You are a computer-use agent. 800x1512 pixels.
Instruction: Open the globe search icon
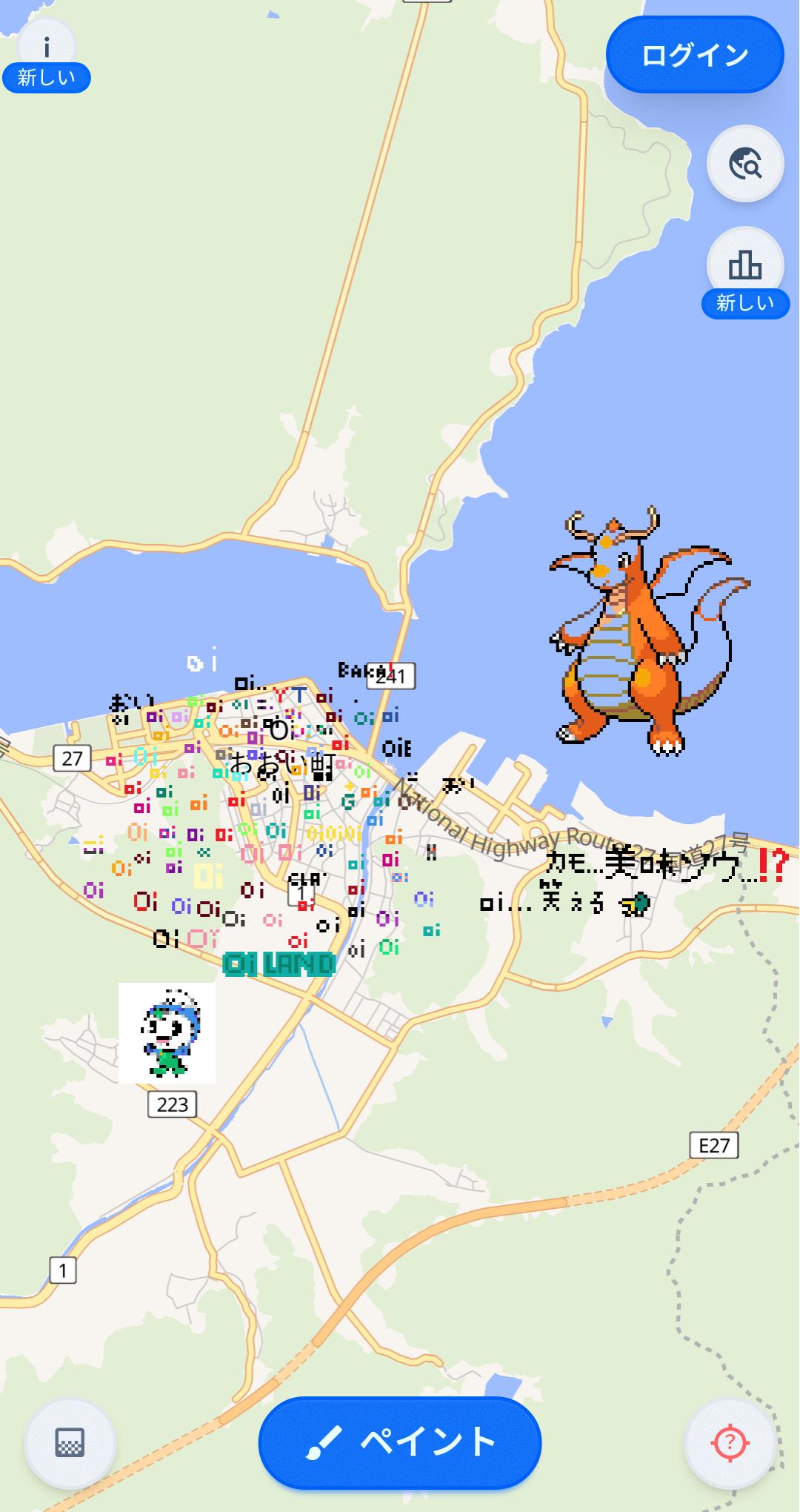point(745,164)
